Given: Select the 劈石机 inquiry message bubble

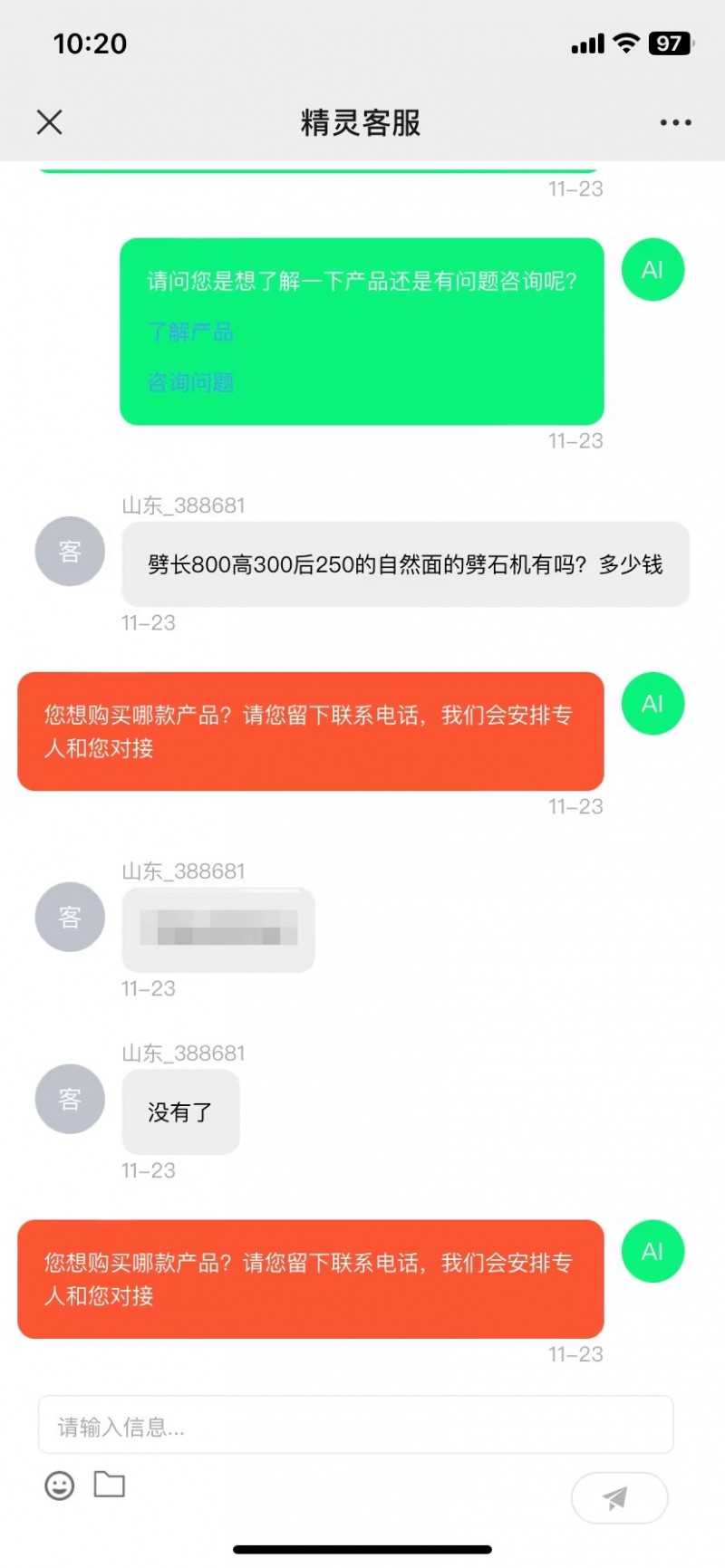Looking at the screenshot, I should [x=404, y=564].
